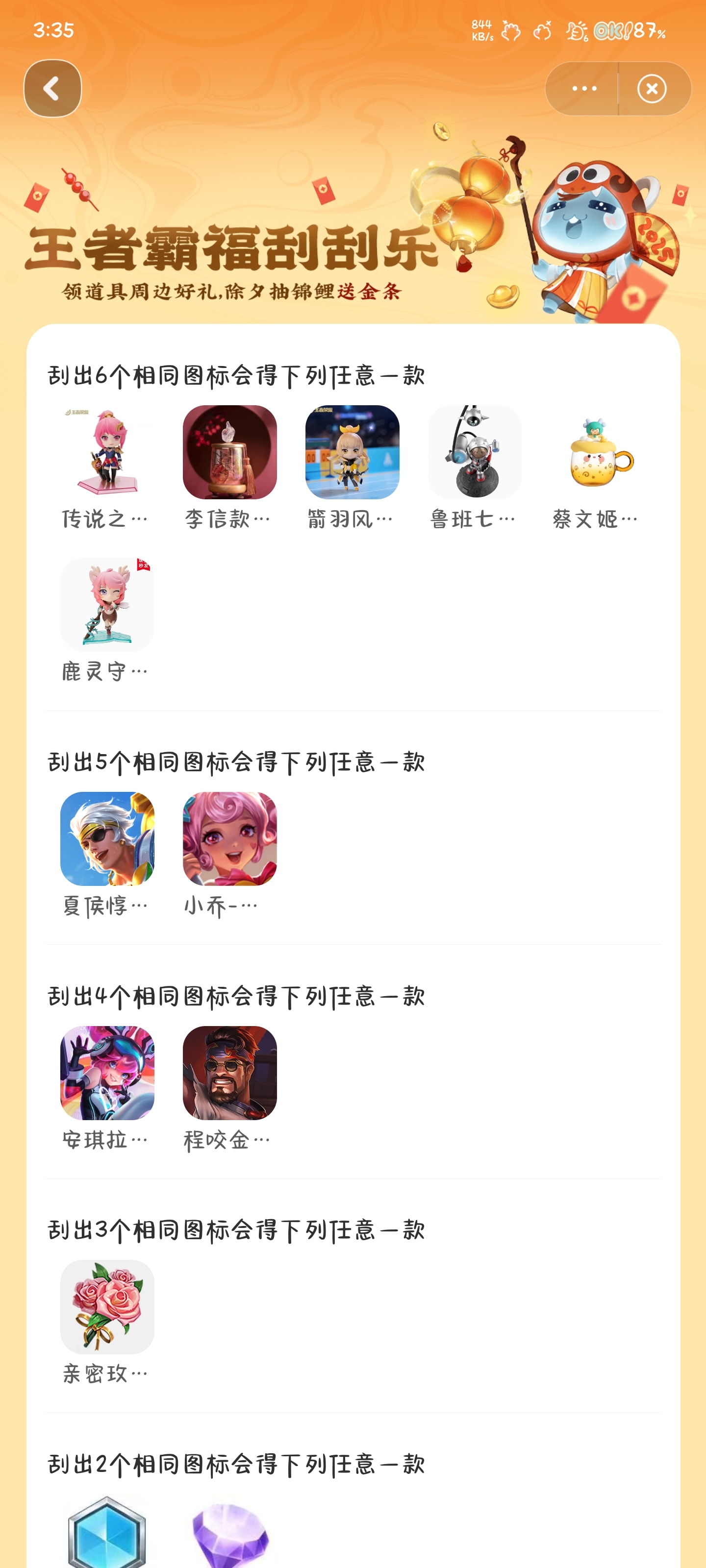This screenshot has height=1568, width=706.
Task: Open the 亲密玫… rose prize
Action: [x=107, y=1307]
